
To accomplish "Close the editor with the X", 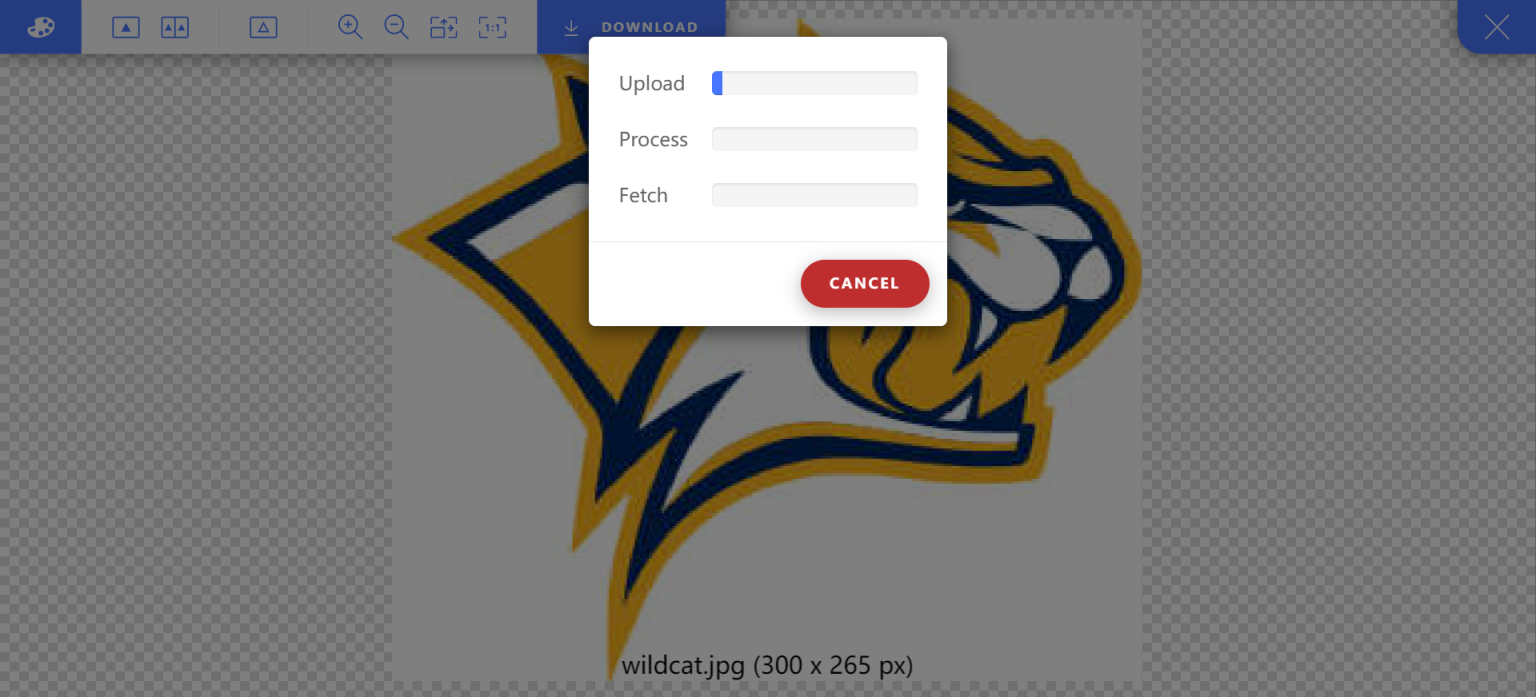I will coord(1496,27).
